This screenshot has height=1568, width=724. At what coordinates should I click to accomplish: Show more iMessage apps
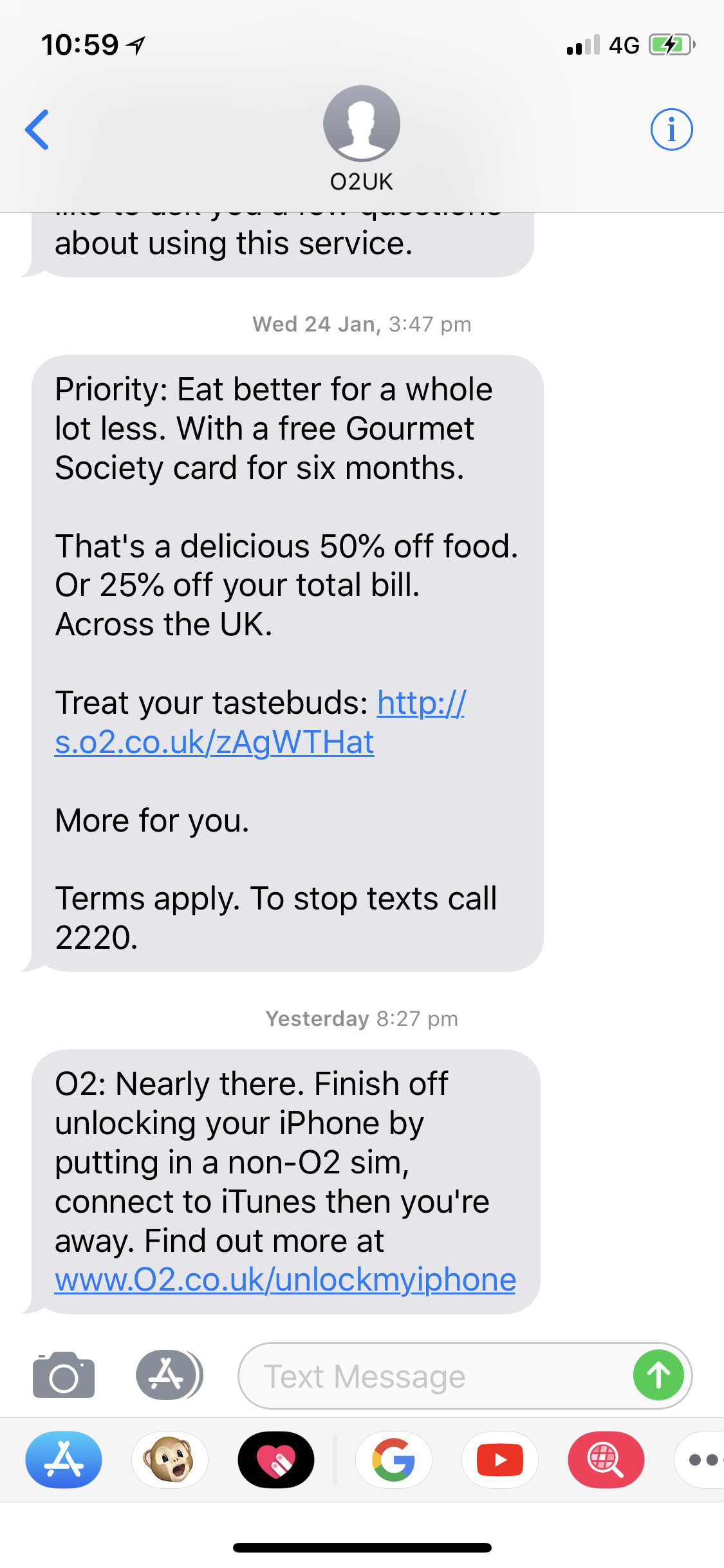click(x=703, y=1460)
